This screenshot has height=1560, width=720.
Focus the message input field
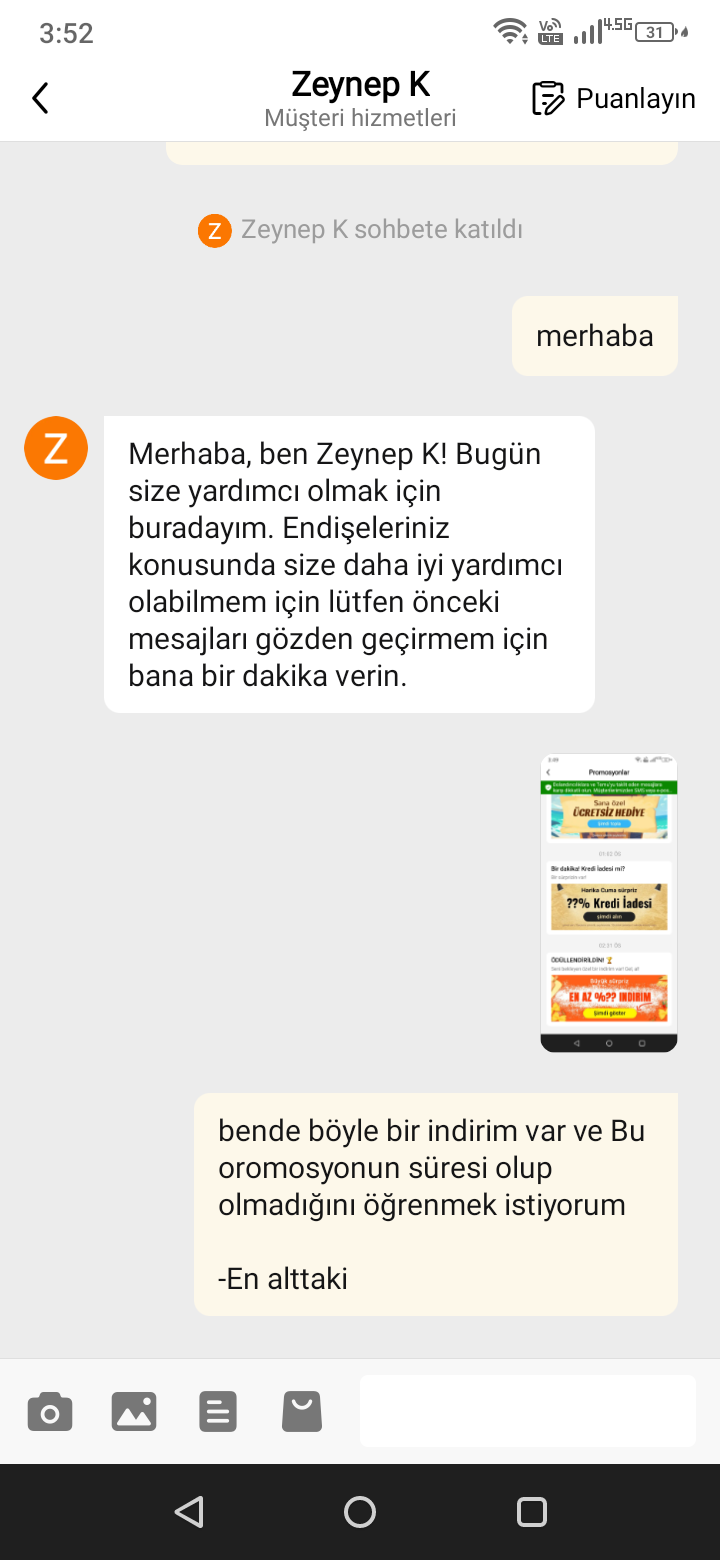(x=527, y=1411)
